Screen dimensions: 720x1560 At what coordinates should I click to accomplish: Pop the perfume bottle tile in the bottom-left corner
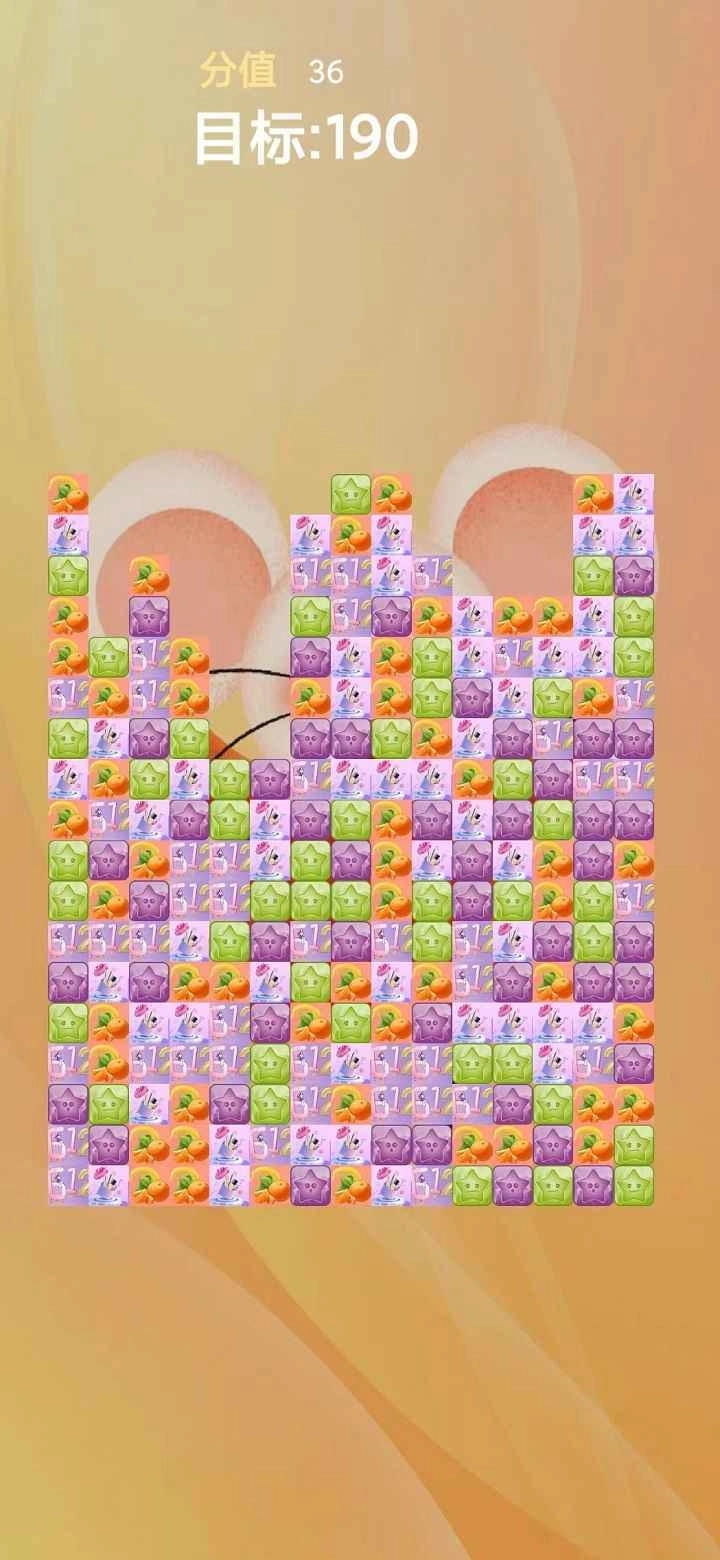coord(69,1185)
